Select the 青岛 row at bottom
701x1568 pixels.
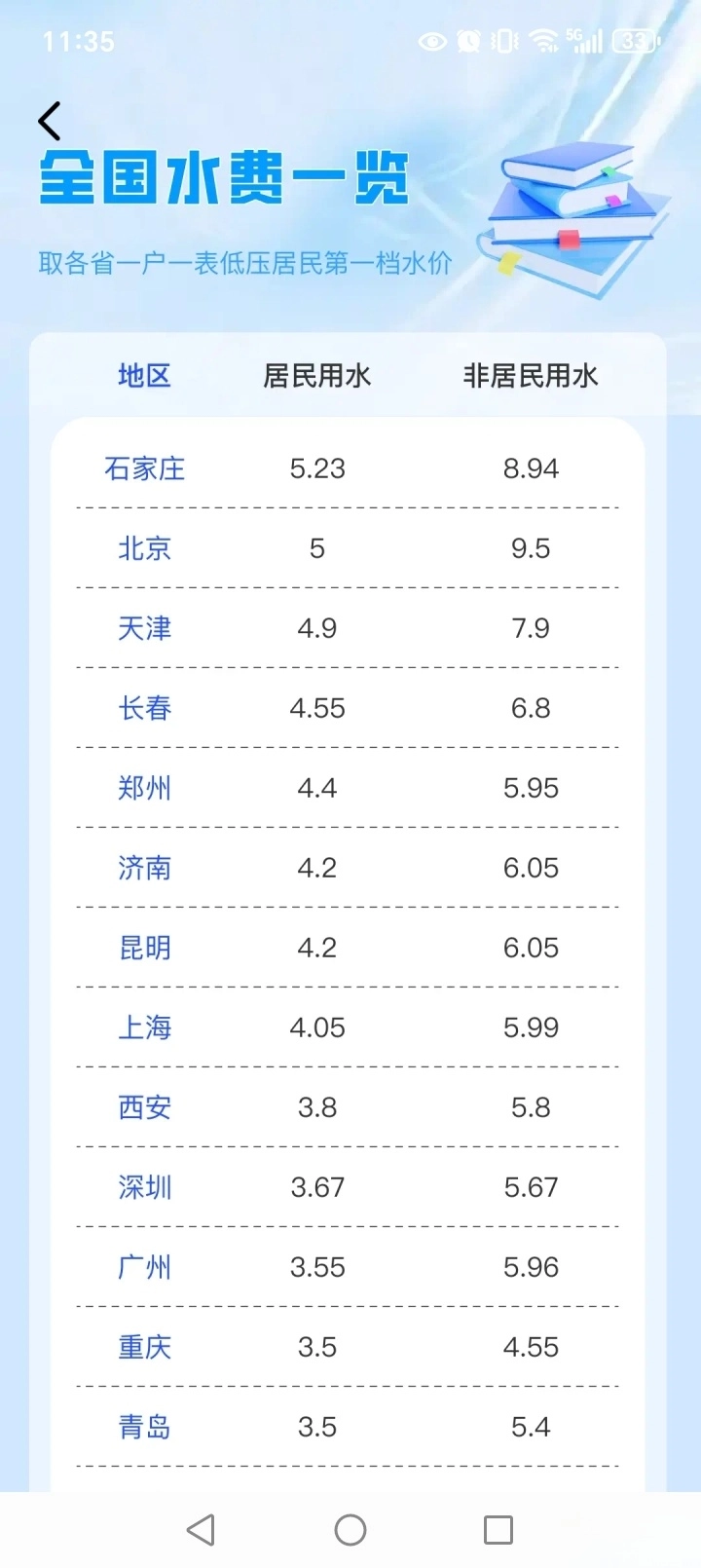pyautogui.click(x=144, y=1427)
